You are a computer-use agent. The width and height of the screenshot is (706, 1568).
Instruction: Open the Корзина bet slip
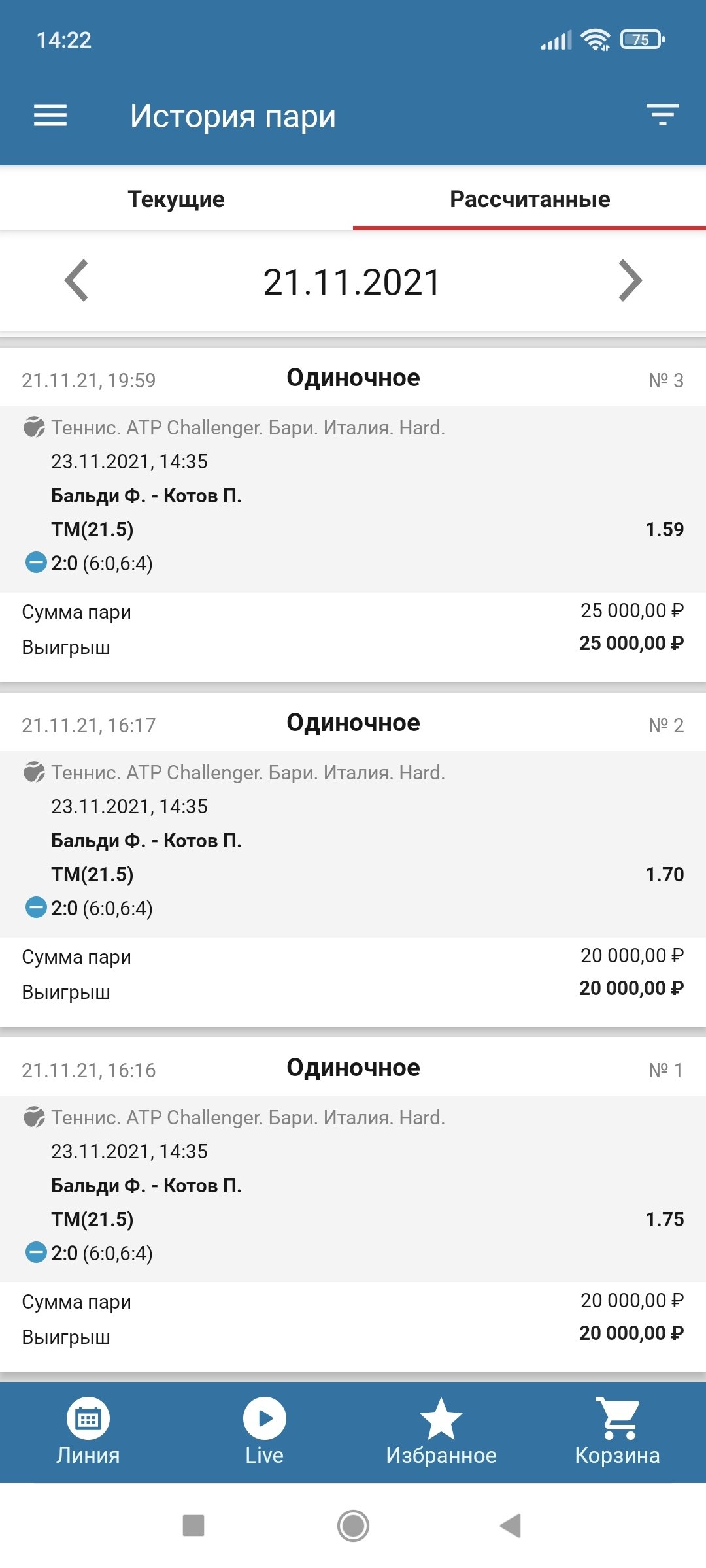(618, 1431)
